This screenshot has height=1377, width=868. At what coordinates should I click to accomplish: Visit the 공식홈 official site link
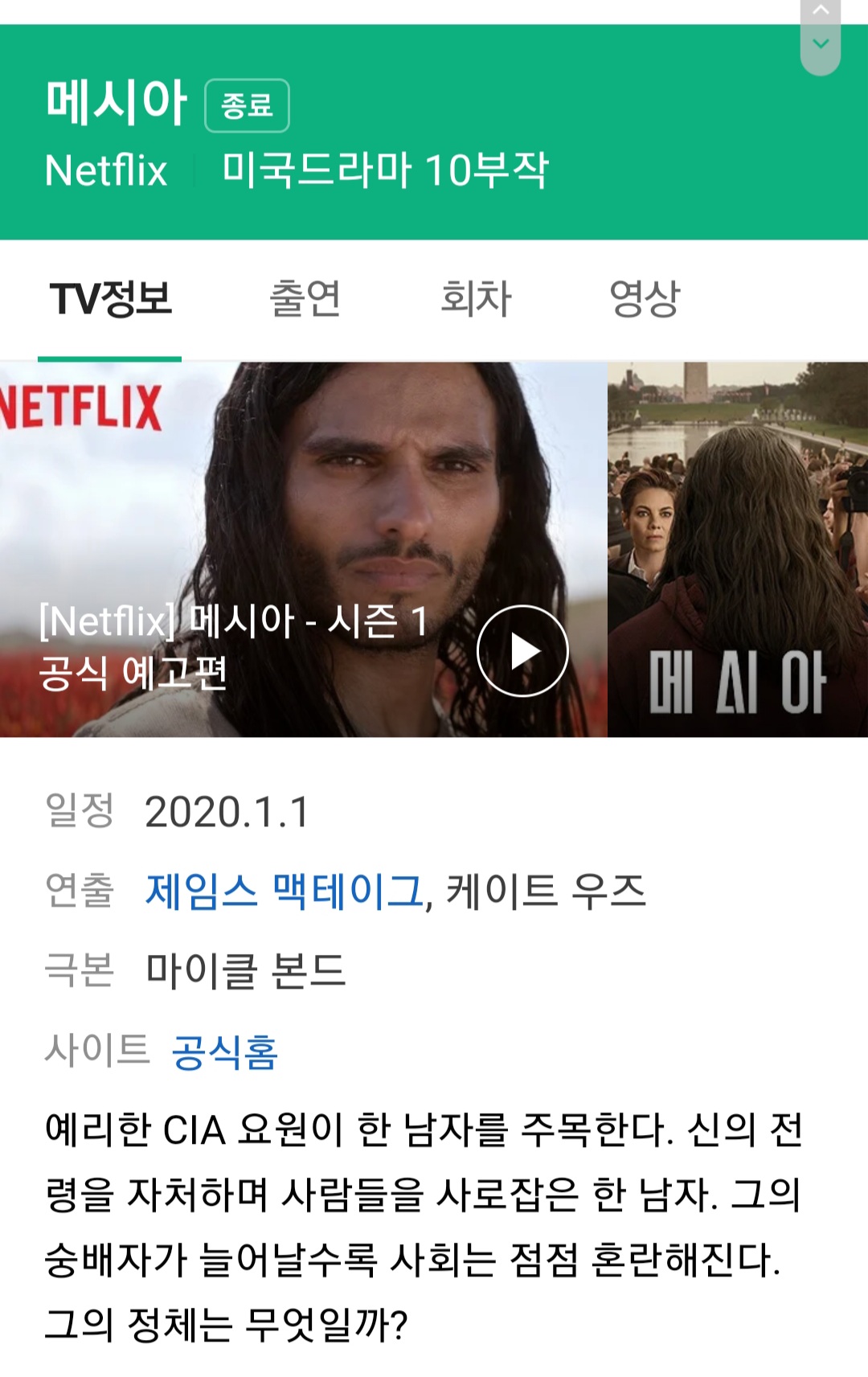coord(225,1051)
